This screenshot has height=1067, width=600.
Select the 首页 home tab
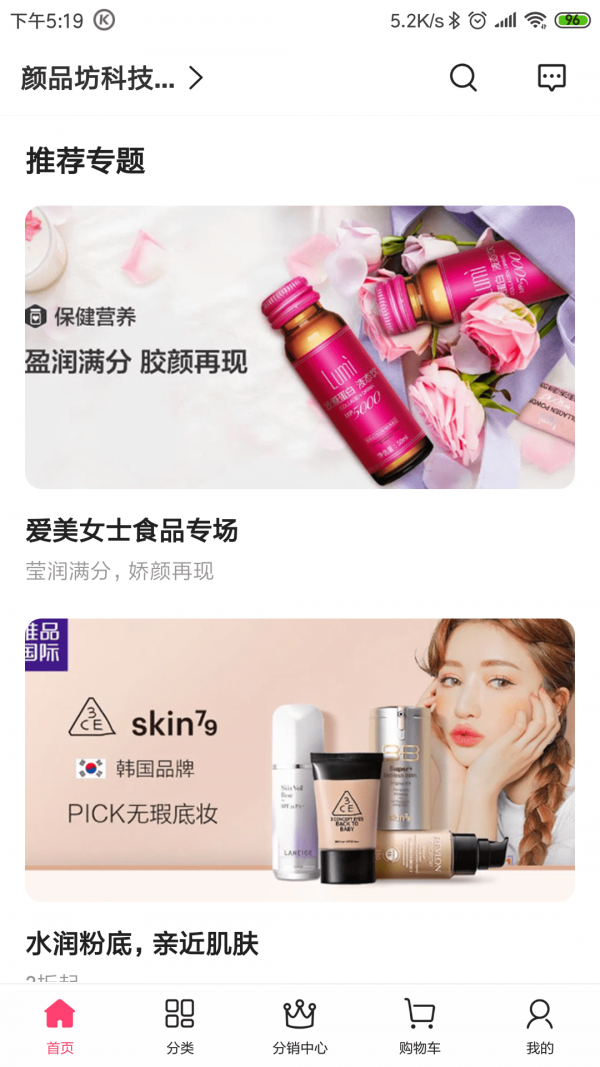coord(60,1026)
